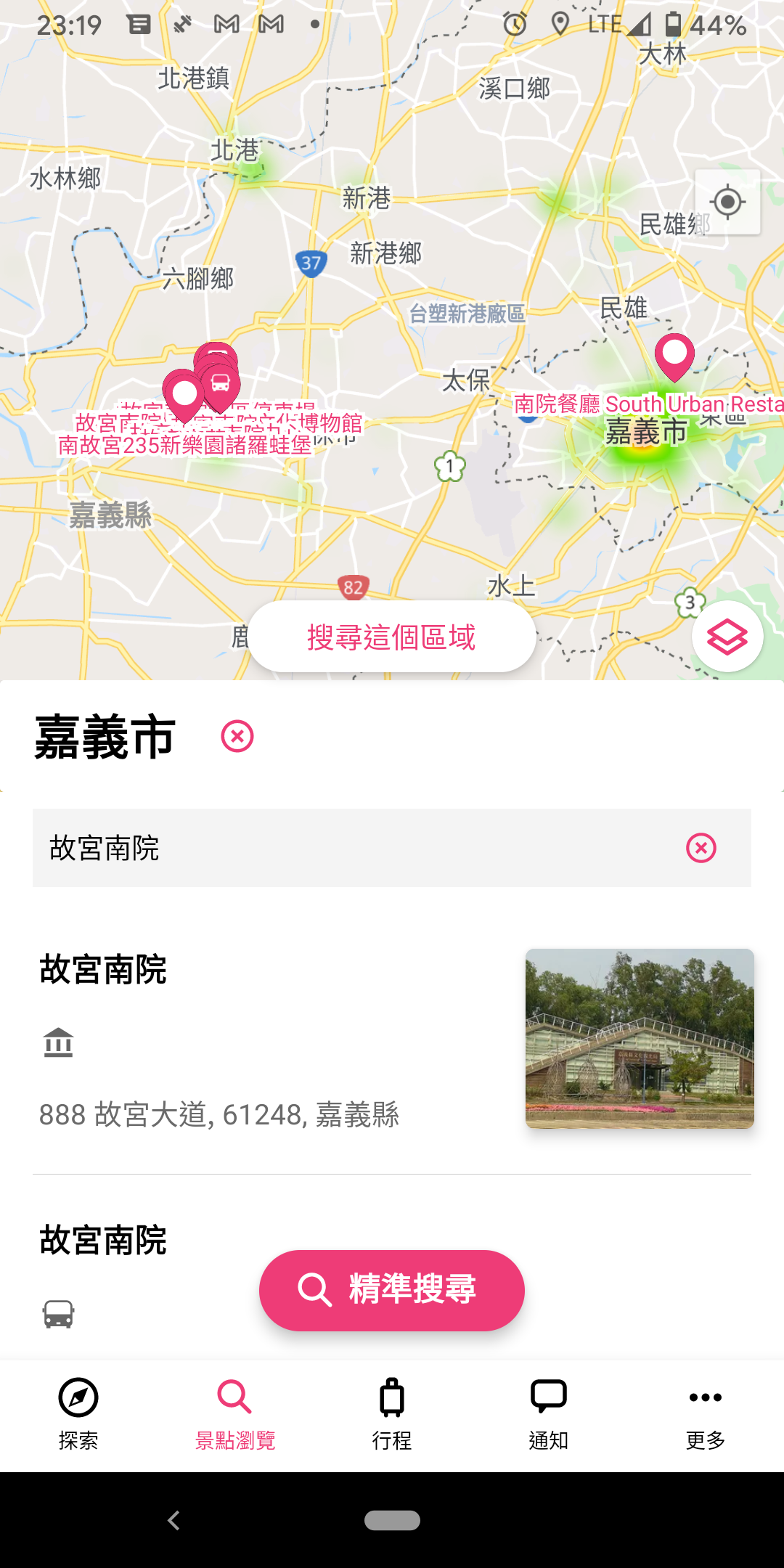Screen dimensions: 784x1568
Task: Tap the 行程 luggage icon
Action: pyautogui.click(x=391, y=1396)
